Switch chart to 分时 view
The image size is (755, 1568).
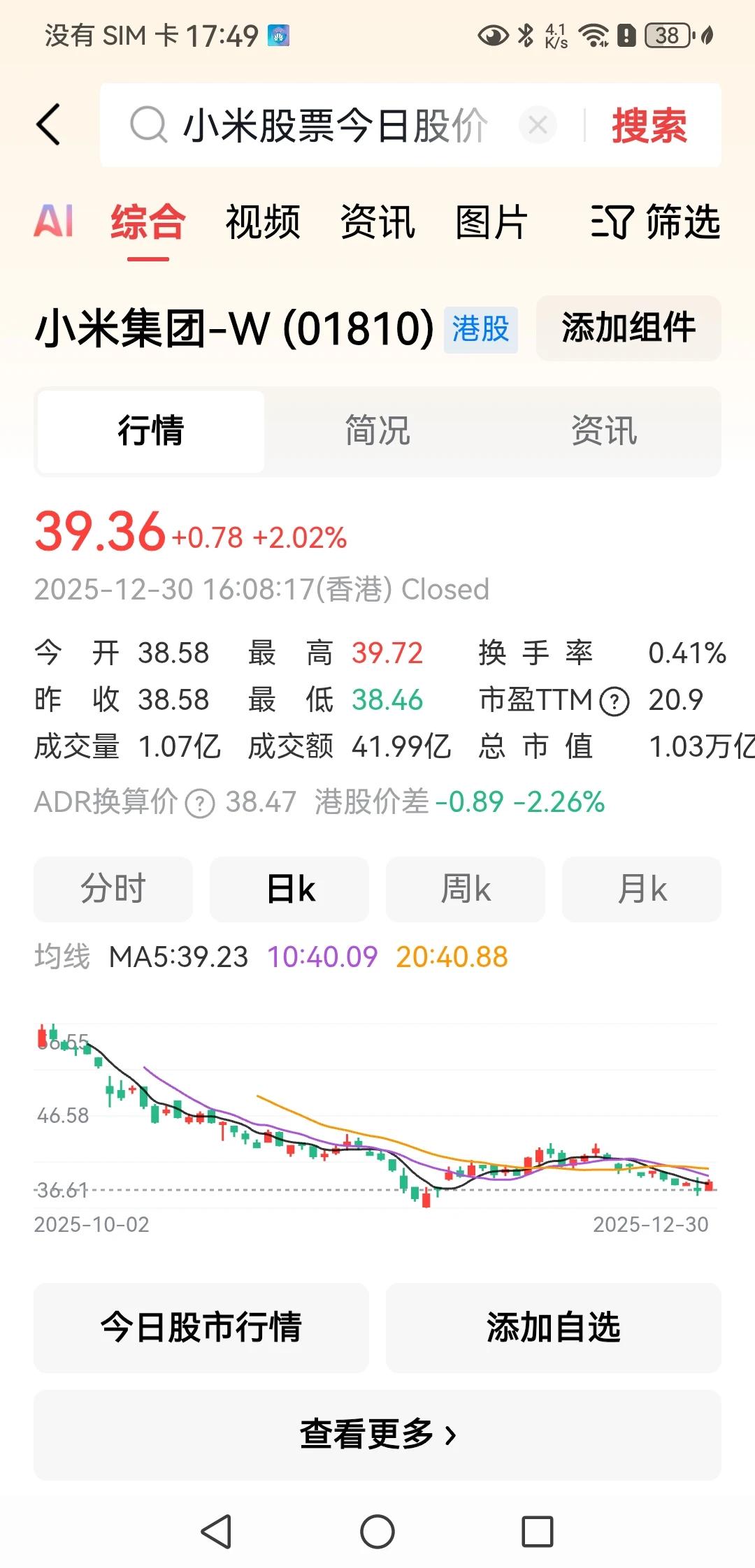[x=114, y=889]
